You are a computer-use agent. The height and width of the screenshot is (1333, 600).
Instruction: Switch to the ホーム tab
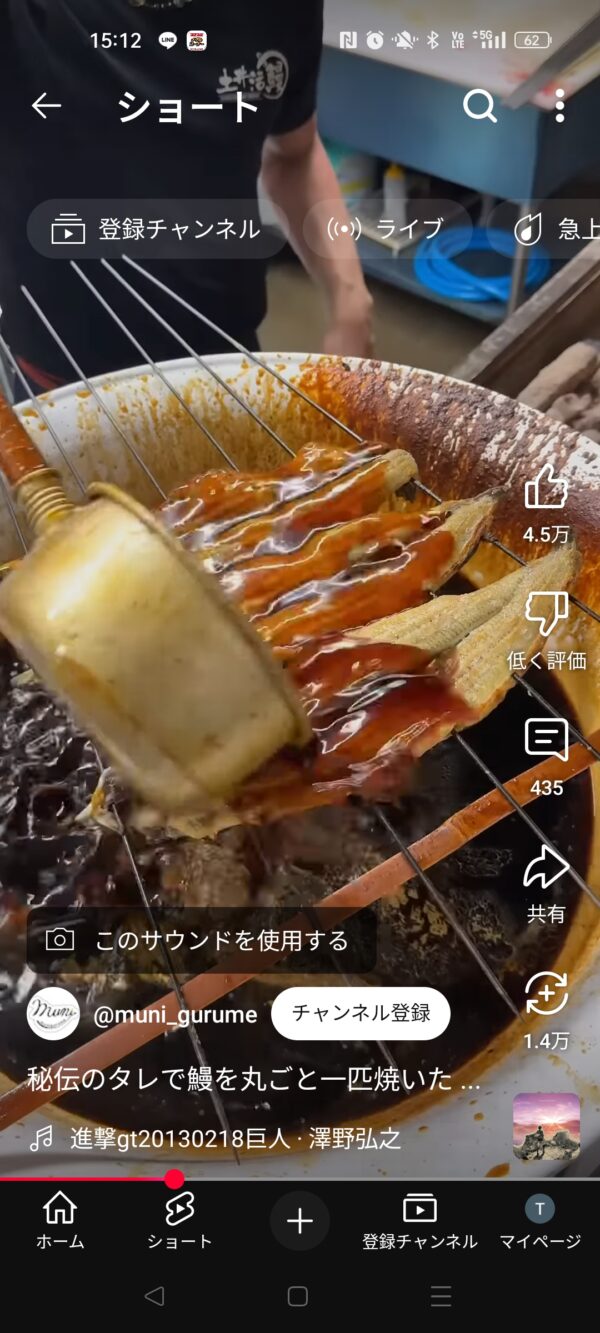tap(60, 1220)
